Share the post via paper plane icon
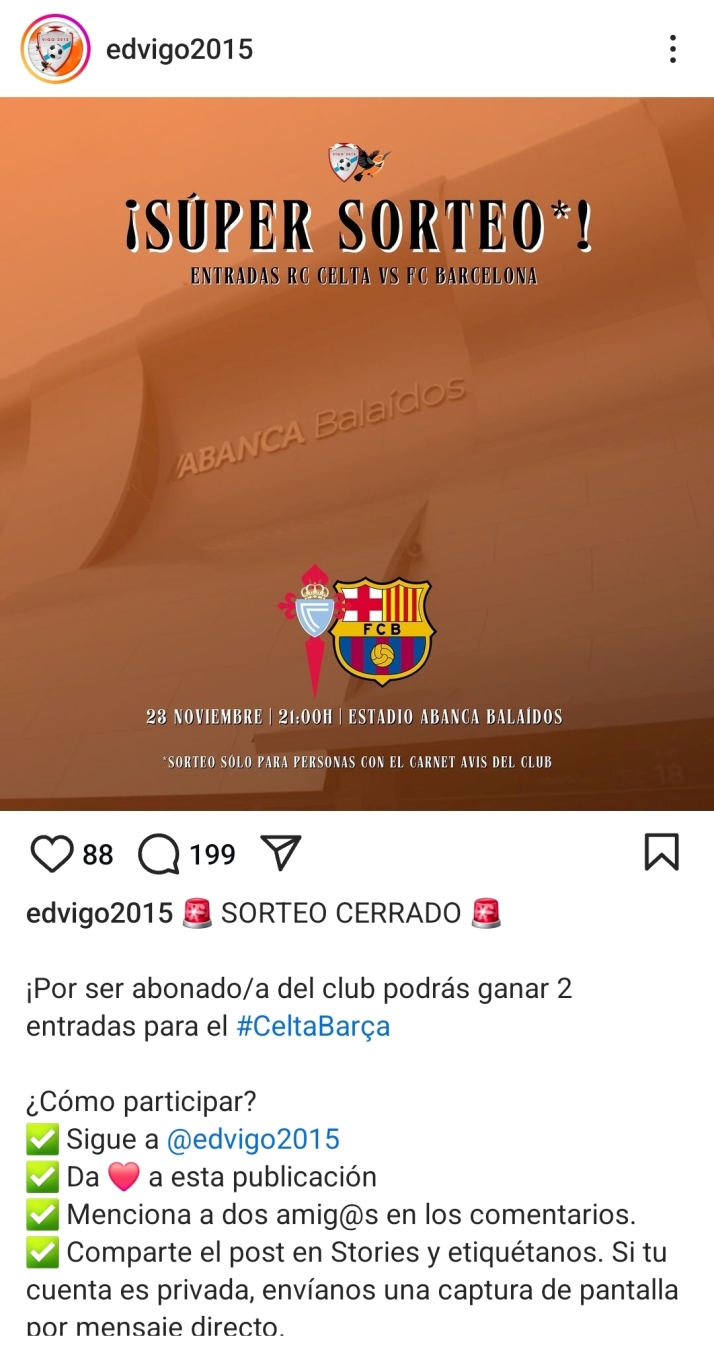The image size is (714, 1347). 280,853
